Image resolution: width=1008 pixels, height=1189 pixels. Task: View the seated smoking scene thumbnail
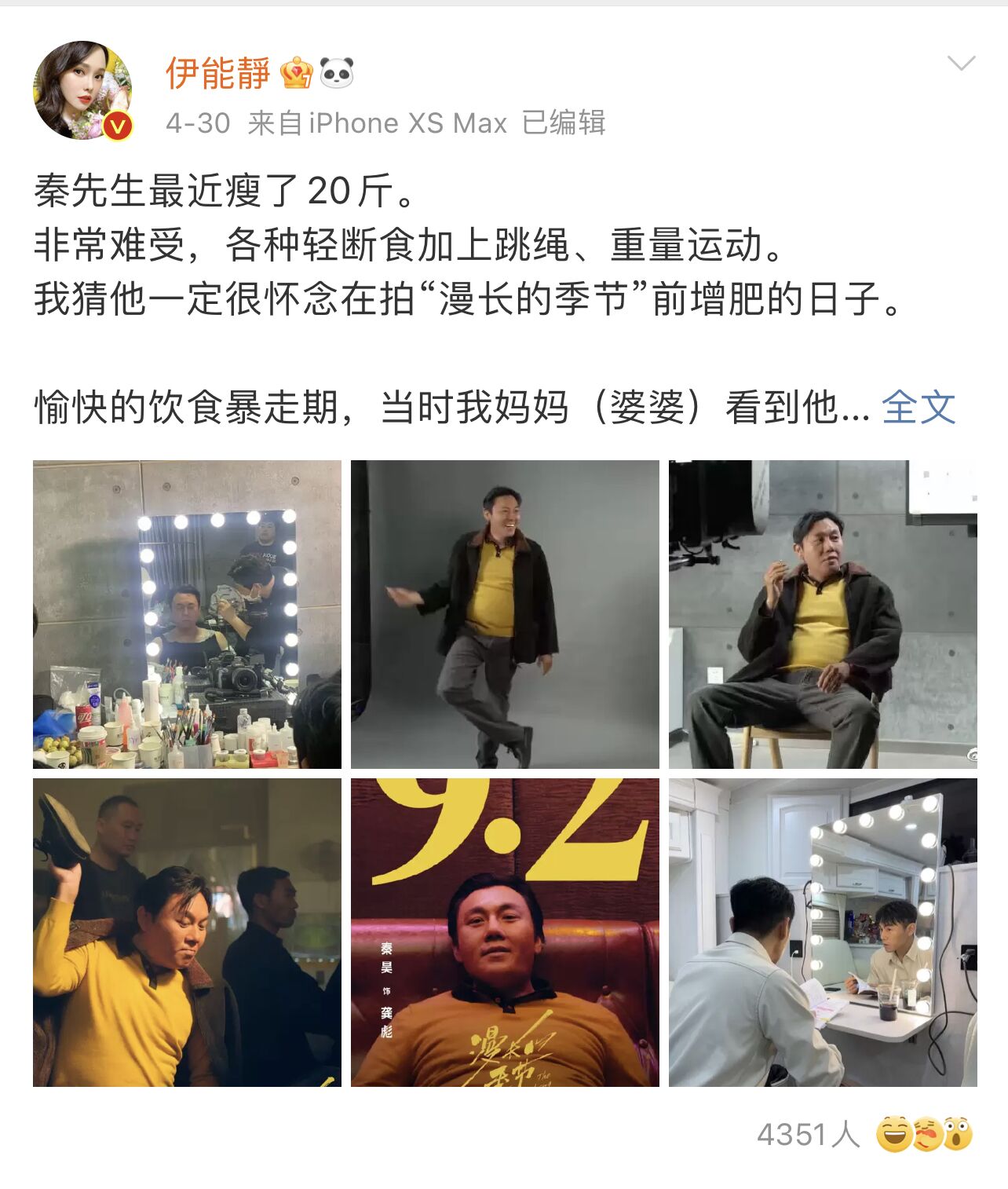[x=822, y=614]
